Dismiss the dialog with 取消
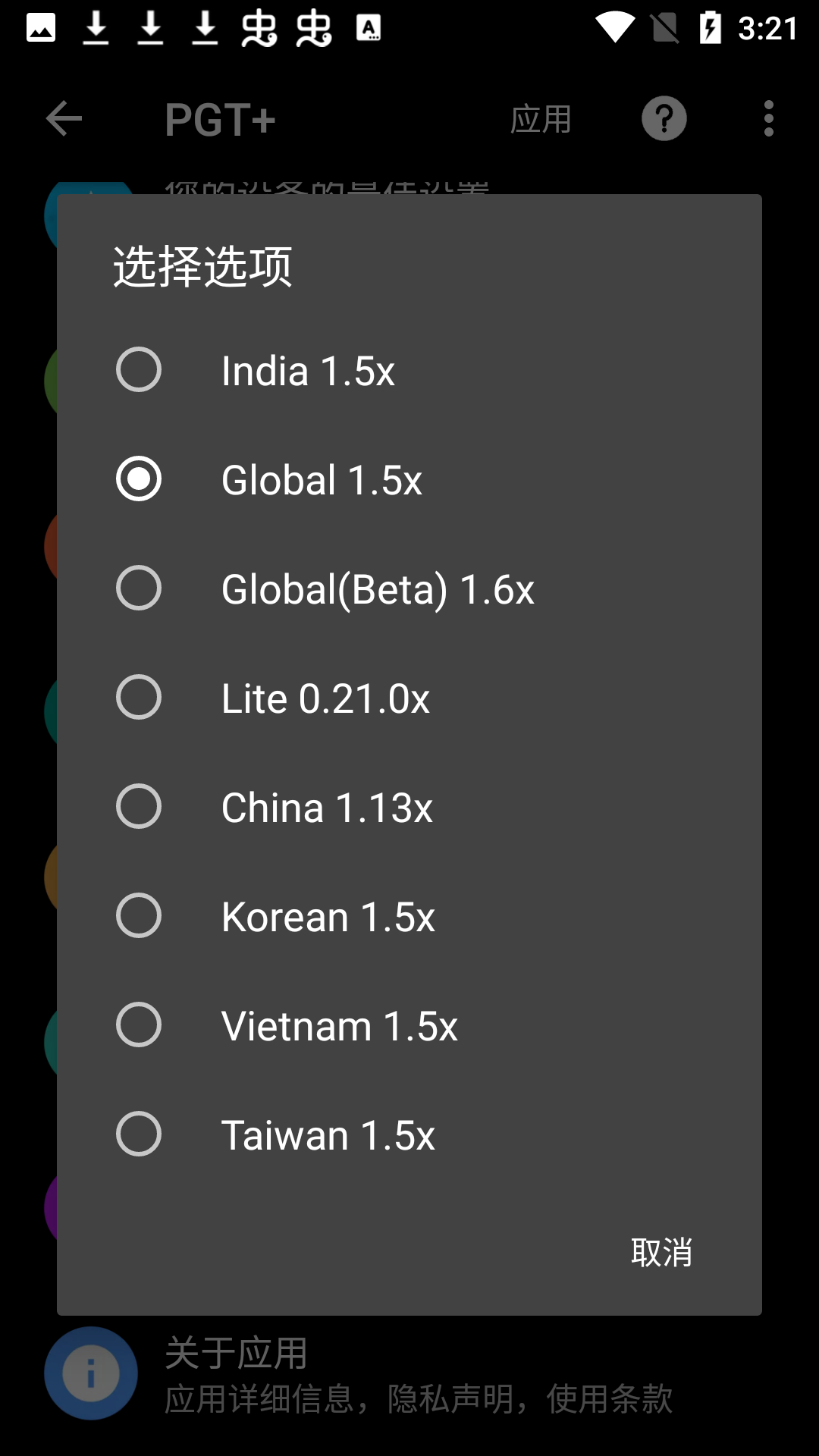This screenshot has height=1456, width=819. pos(661,1252)
